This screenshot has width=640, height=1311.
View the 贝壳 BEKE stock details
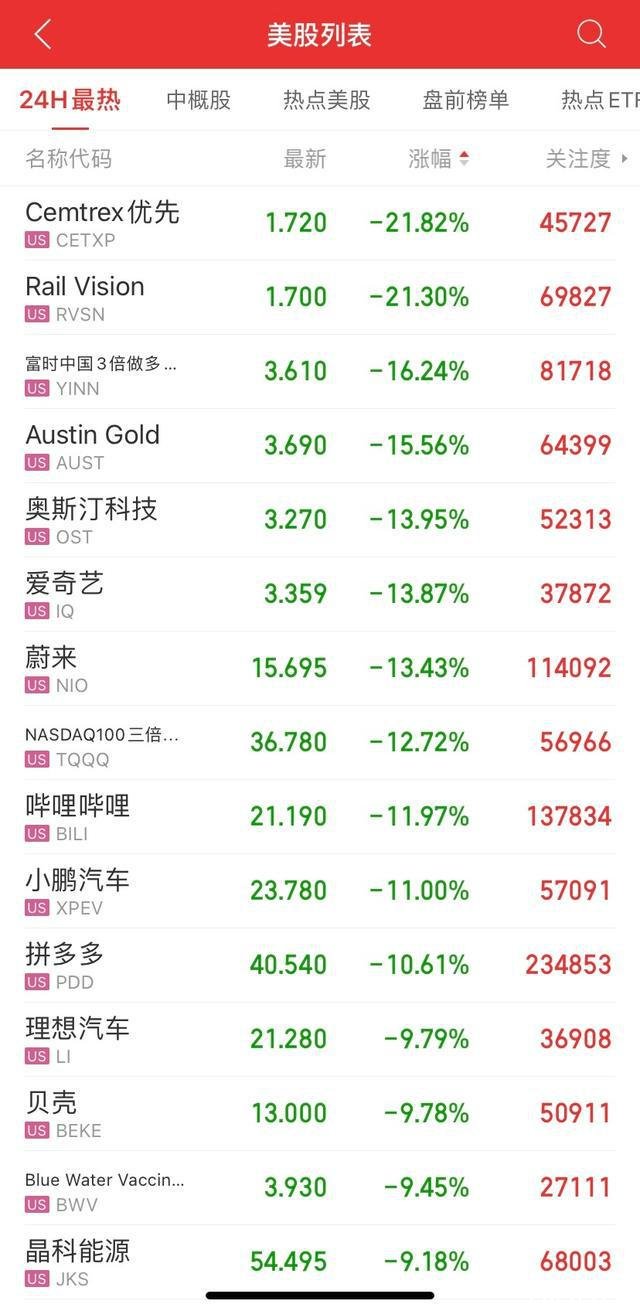click(320, 1113)
